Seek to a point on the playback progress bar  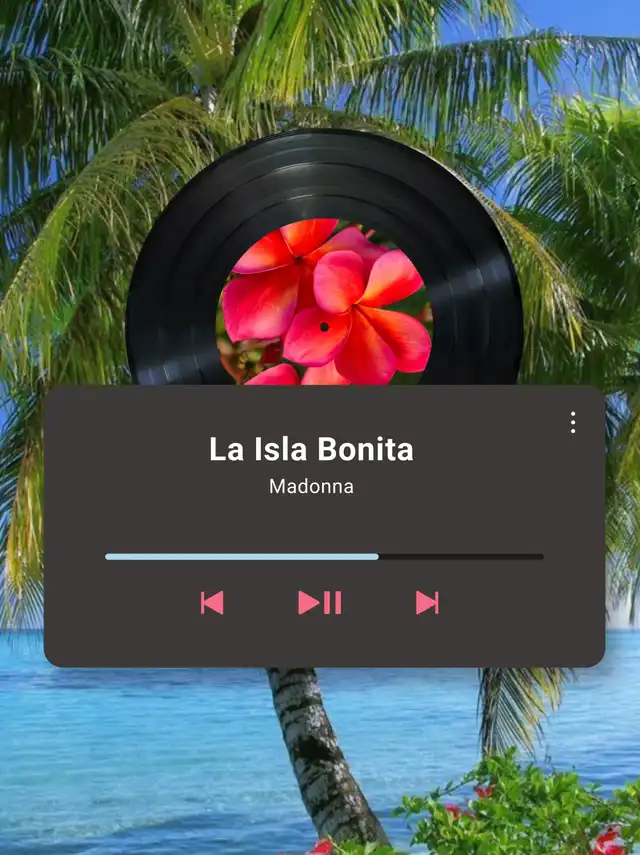coord(324,556)
